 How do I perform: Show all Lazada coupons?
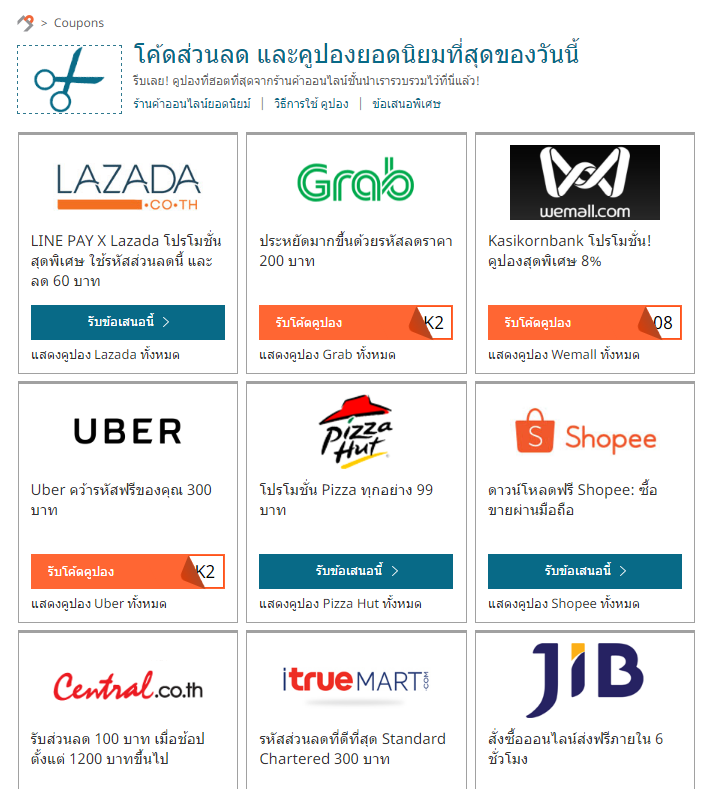pos(105,354)
